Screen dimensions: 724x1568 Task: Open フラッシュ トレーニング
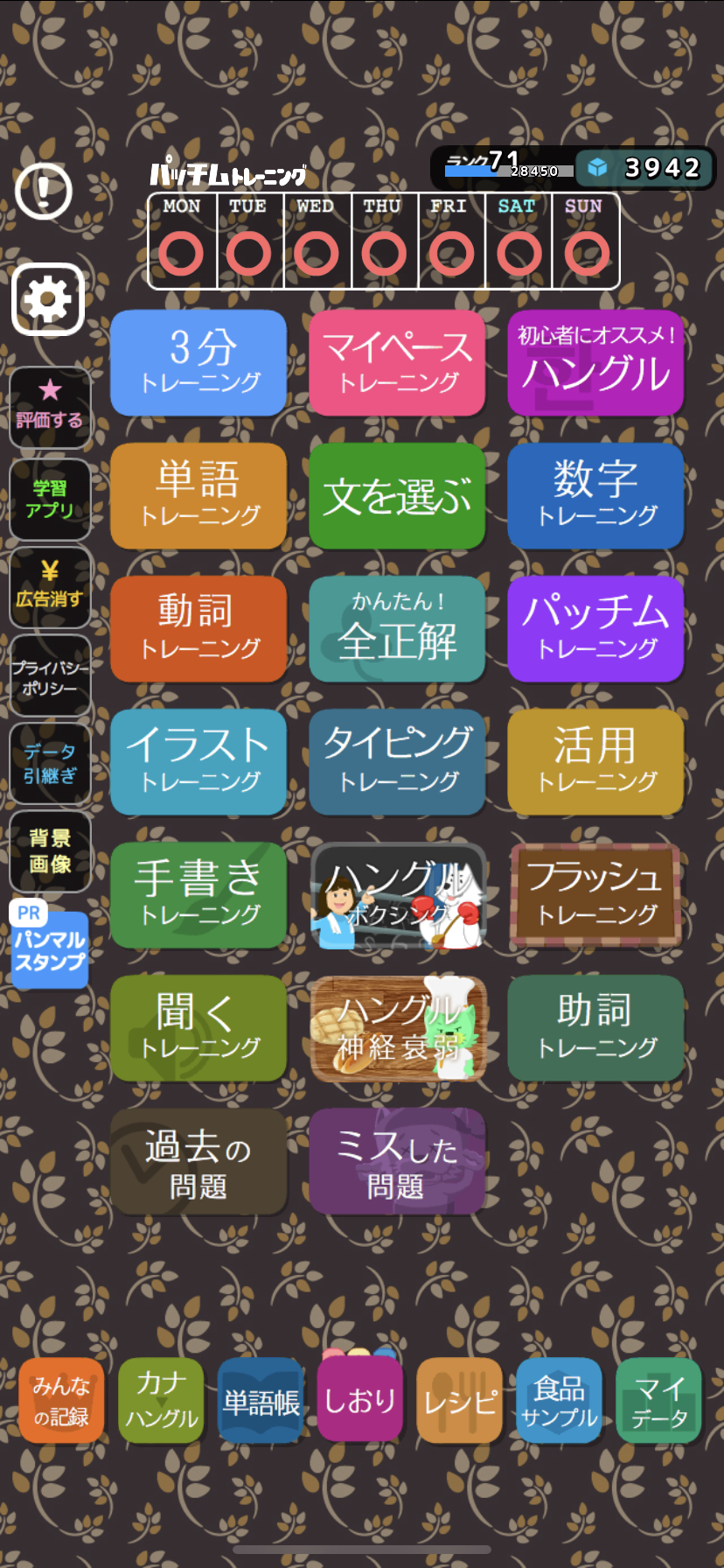point(595,895)
